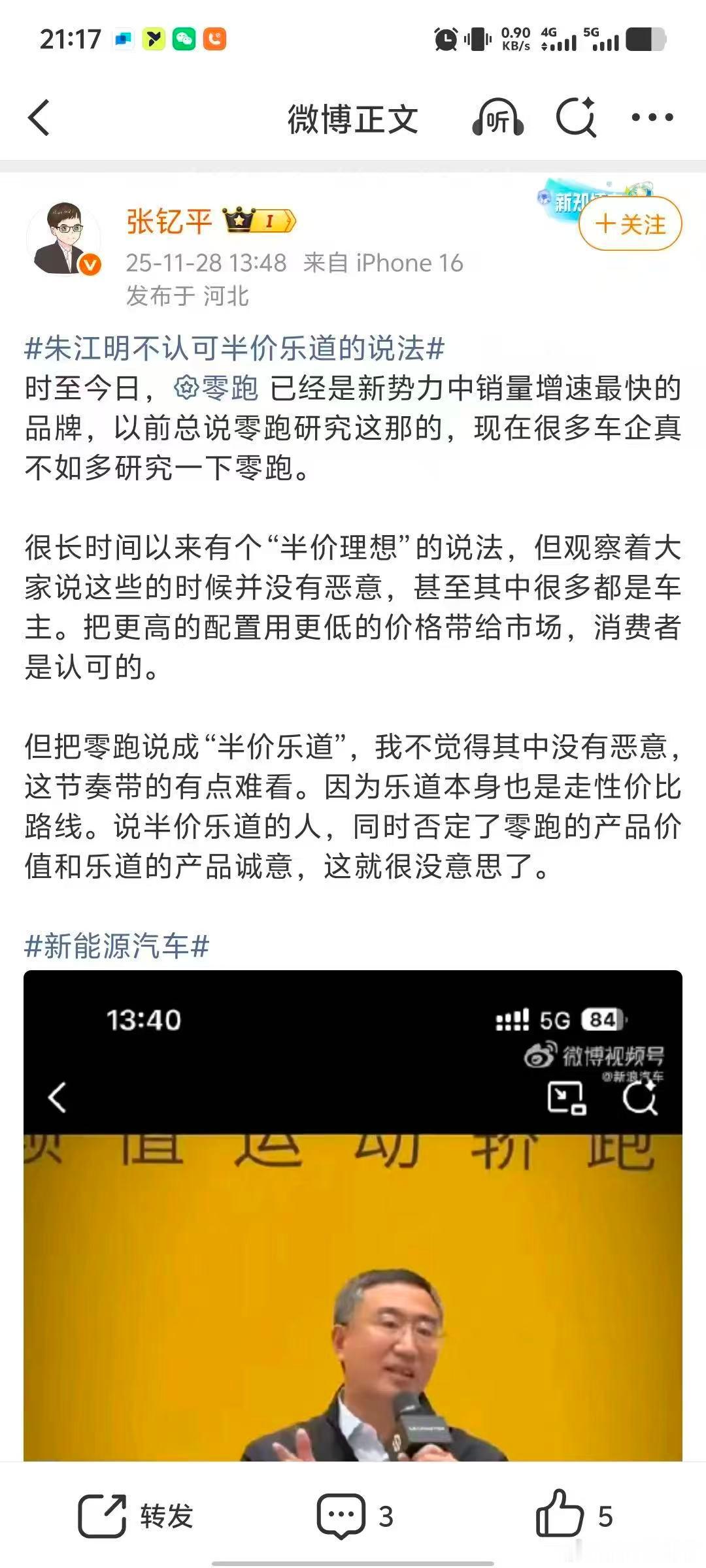Toggle follow via the 十关注 button

point(629,224)
